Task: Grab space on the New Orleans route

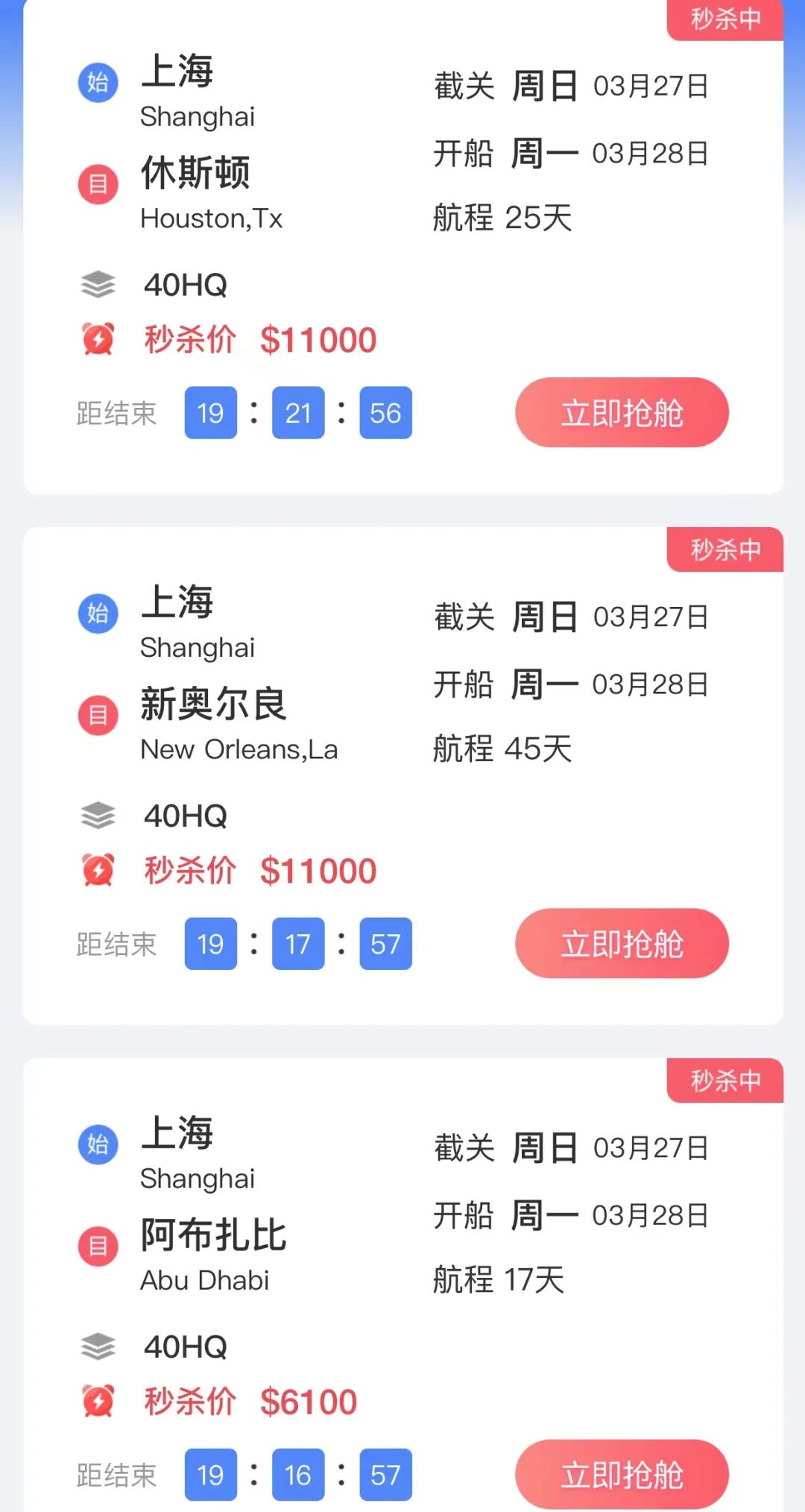Action: pos(622,943)
